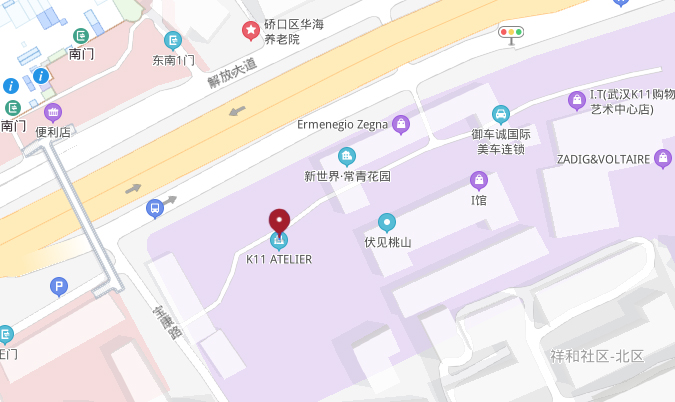The width and height of the screenshot is (675, 402).
Task: Open the 新世界·常青花园 marker
Action: (347, 156)
